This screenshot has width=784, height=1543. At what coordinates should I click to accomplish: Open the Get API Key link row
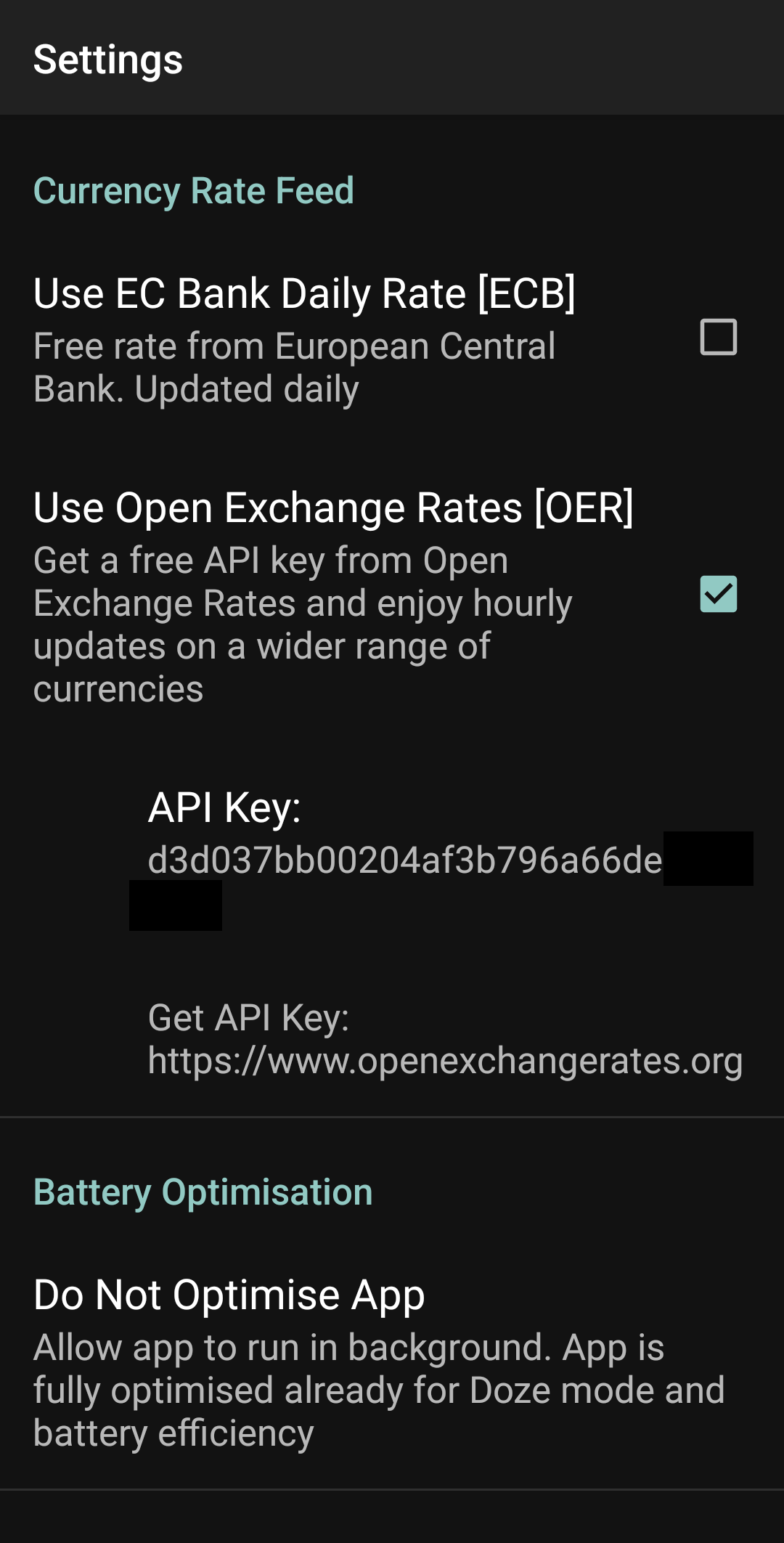coord(444,1039)
